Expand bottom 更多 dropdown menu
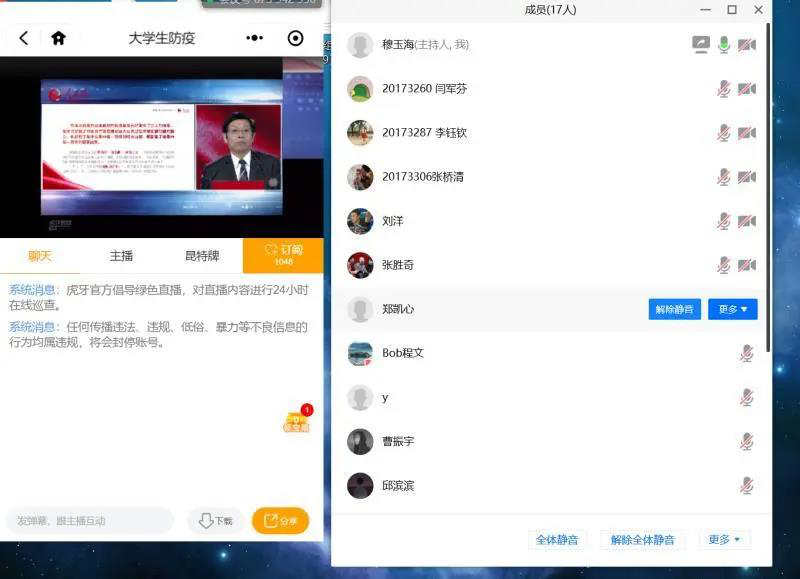 pos(724,539)
